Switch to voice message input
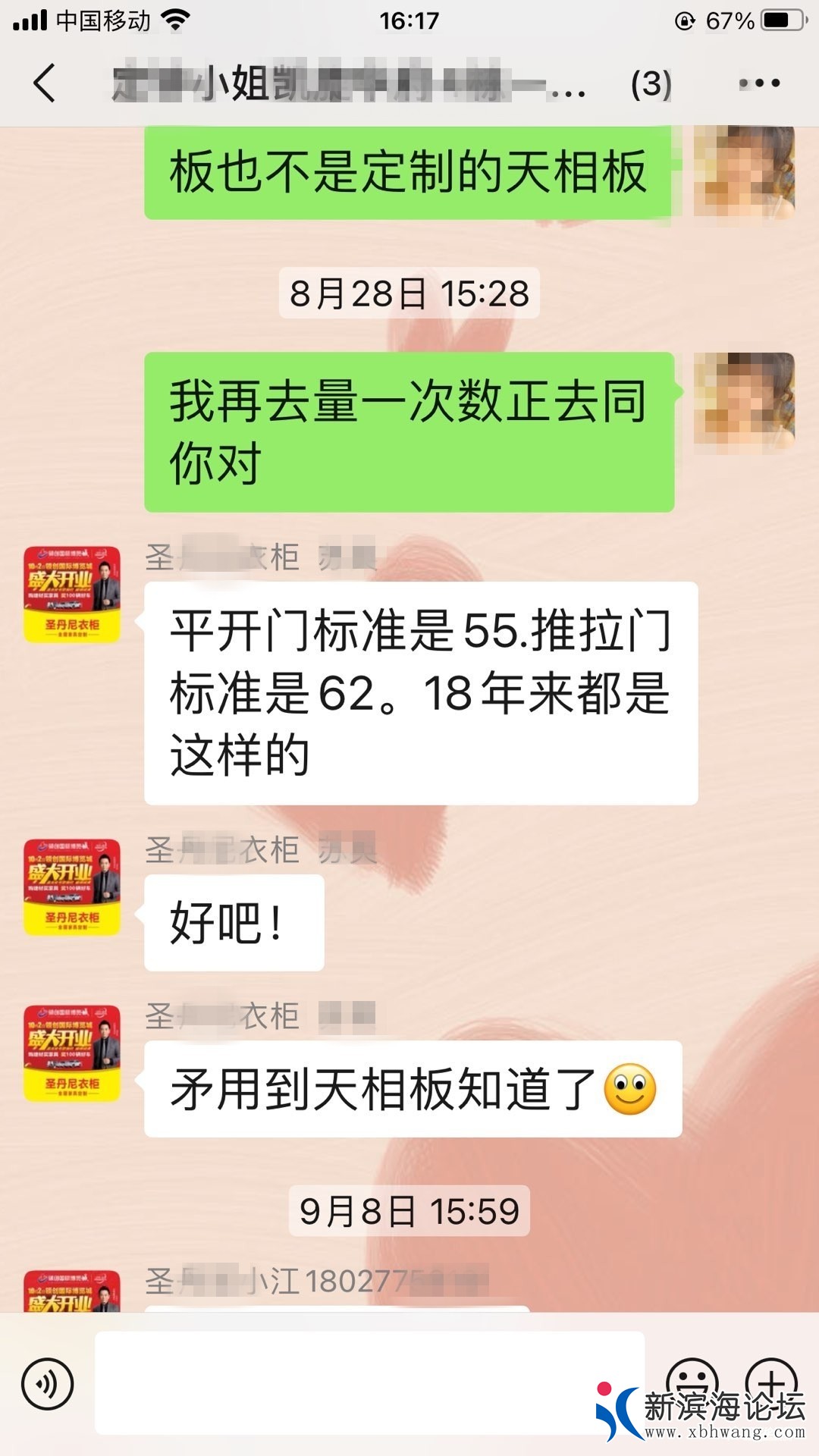Viewport: 819px width, 1456px height. tap(48, 1384)
